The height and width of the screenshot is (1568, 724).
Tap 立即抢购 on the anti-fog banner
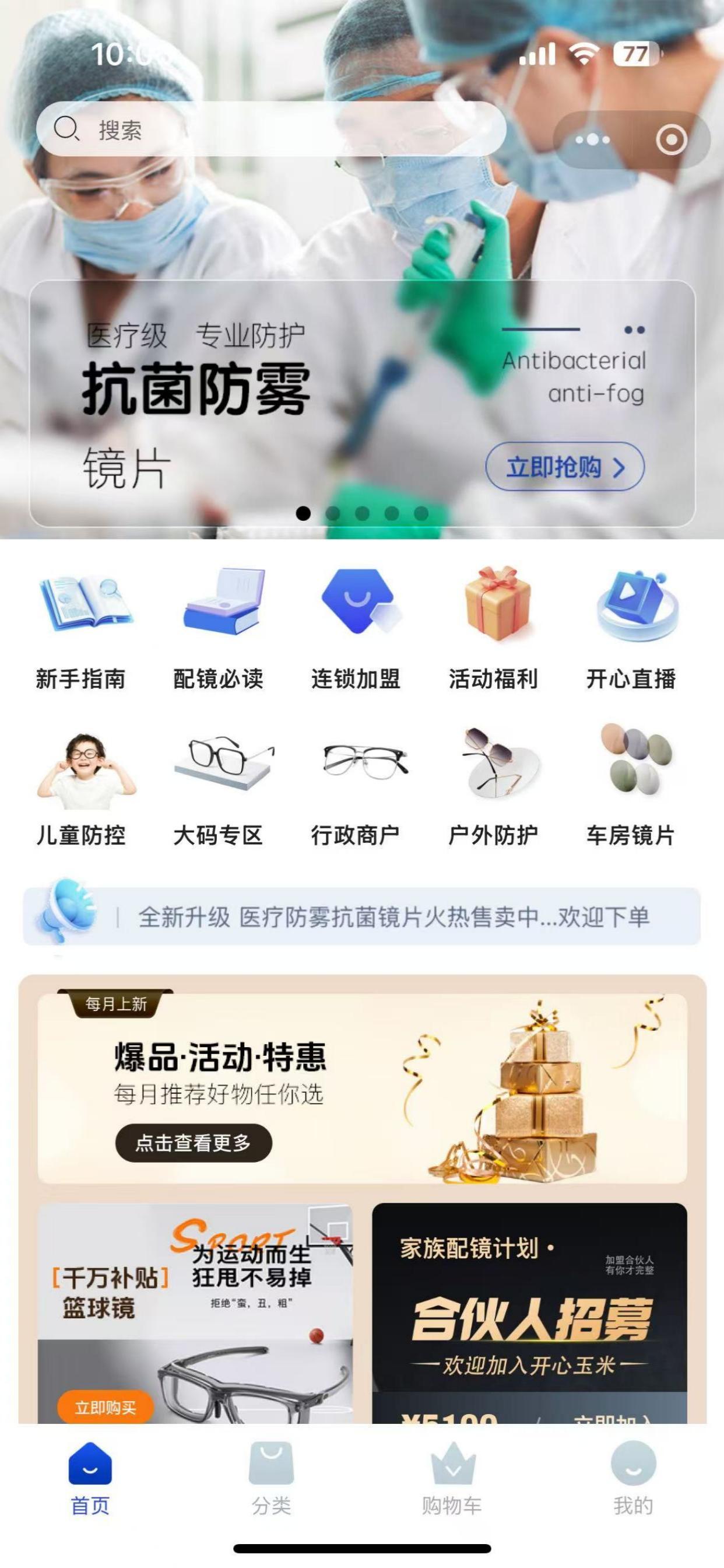pyautogui.click(x=565, y=467)
